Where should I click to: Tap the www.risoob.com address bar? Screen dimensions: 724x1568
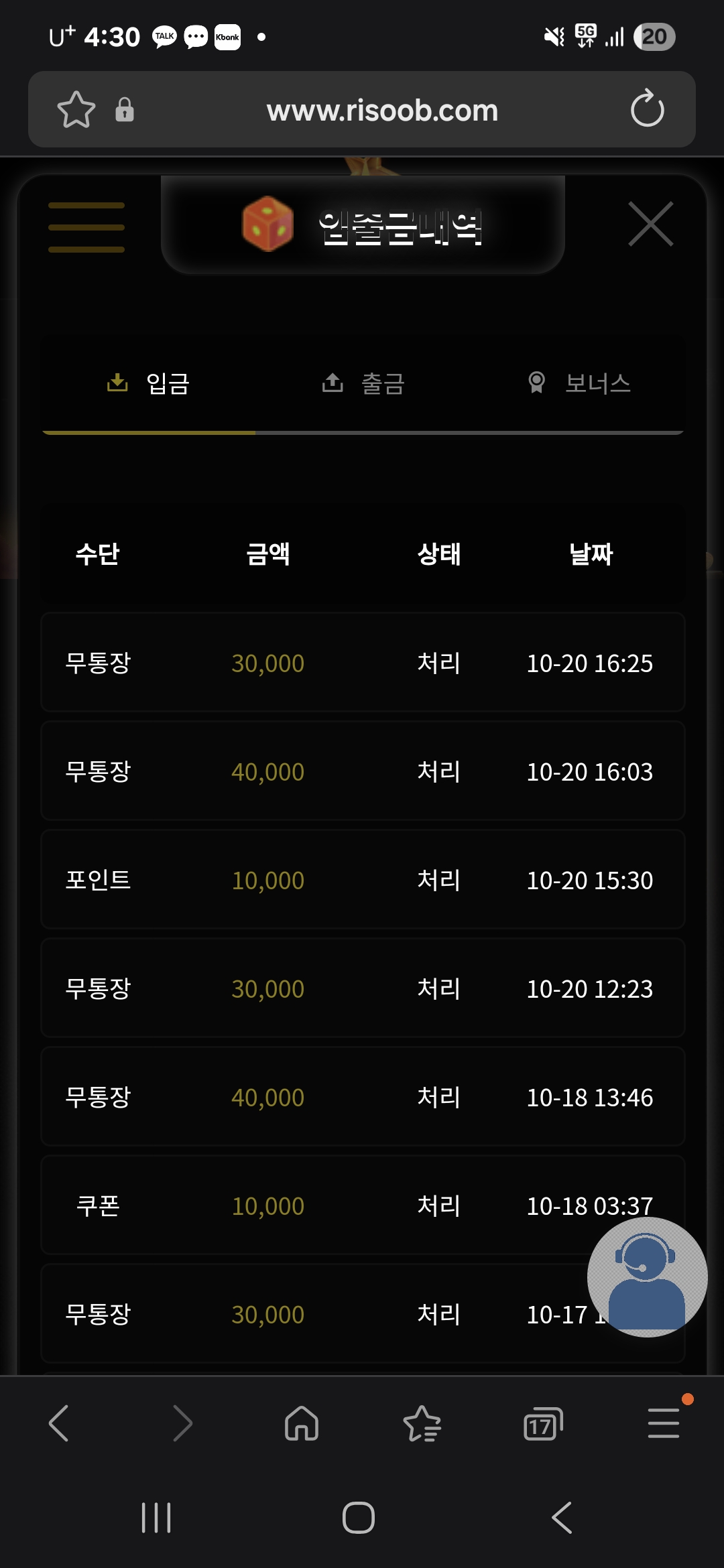[382, 111]
